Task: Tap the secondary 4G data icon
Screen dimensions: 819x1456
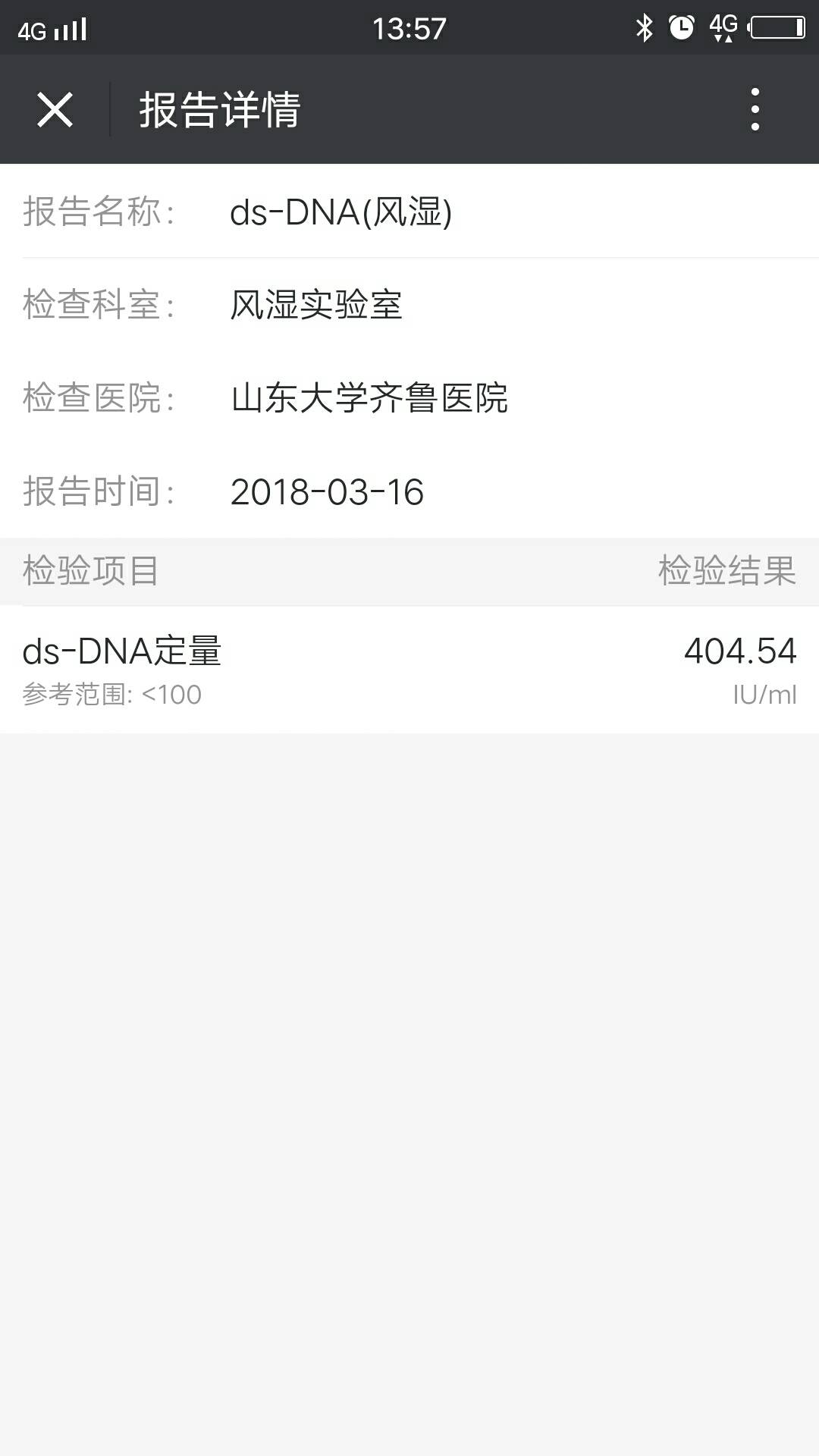Action: tap(722, 27)
